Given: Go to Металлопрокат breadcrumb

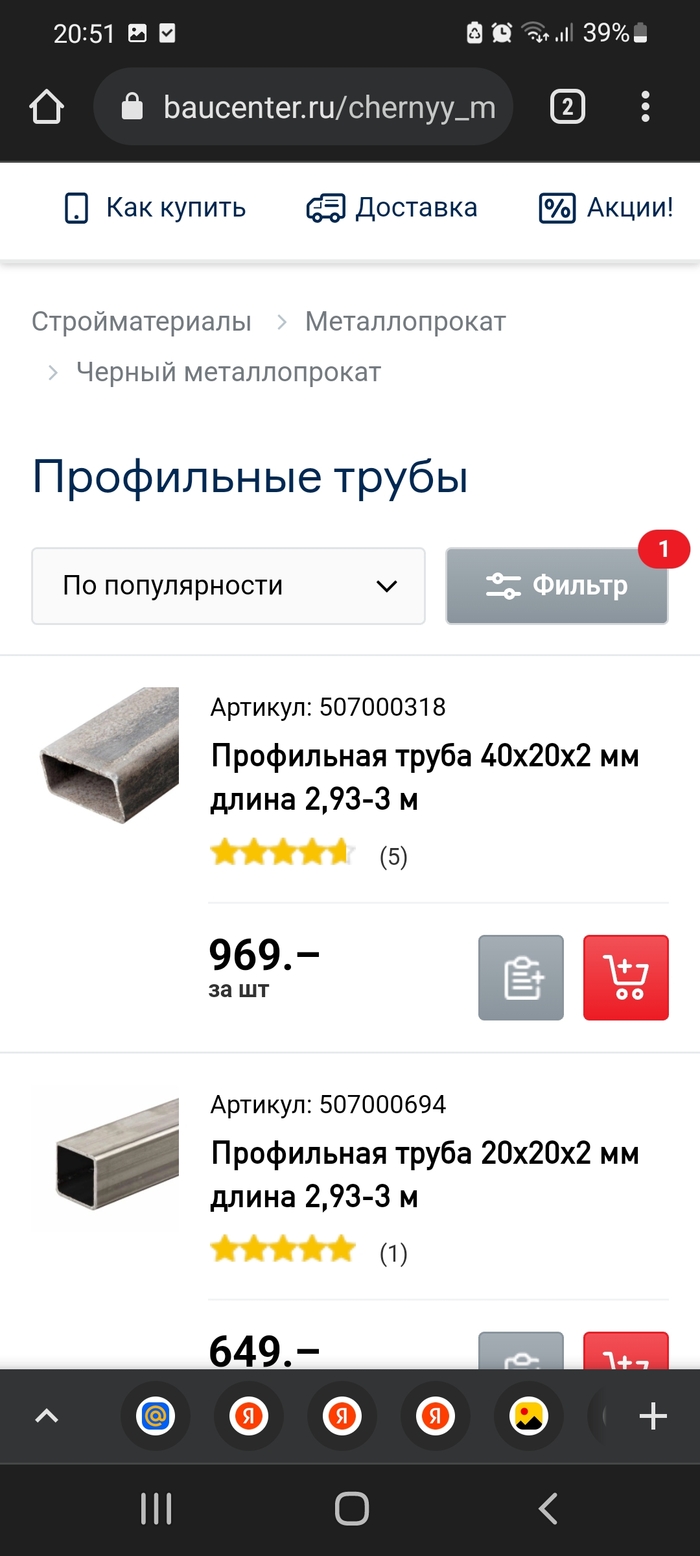Looking at the screenshot, I should 405,322.
